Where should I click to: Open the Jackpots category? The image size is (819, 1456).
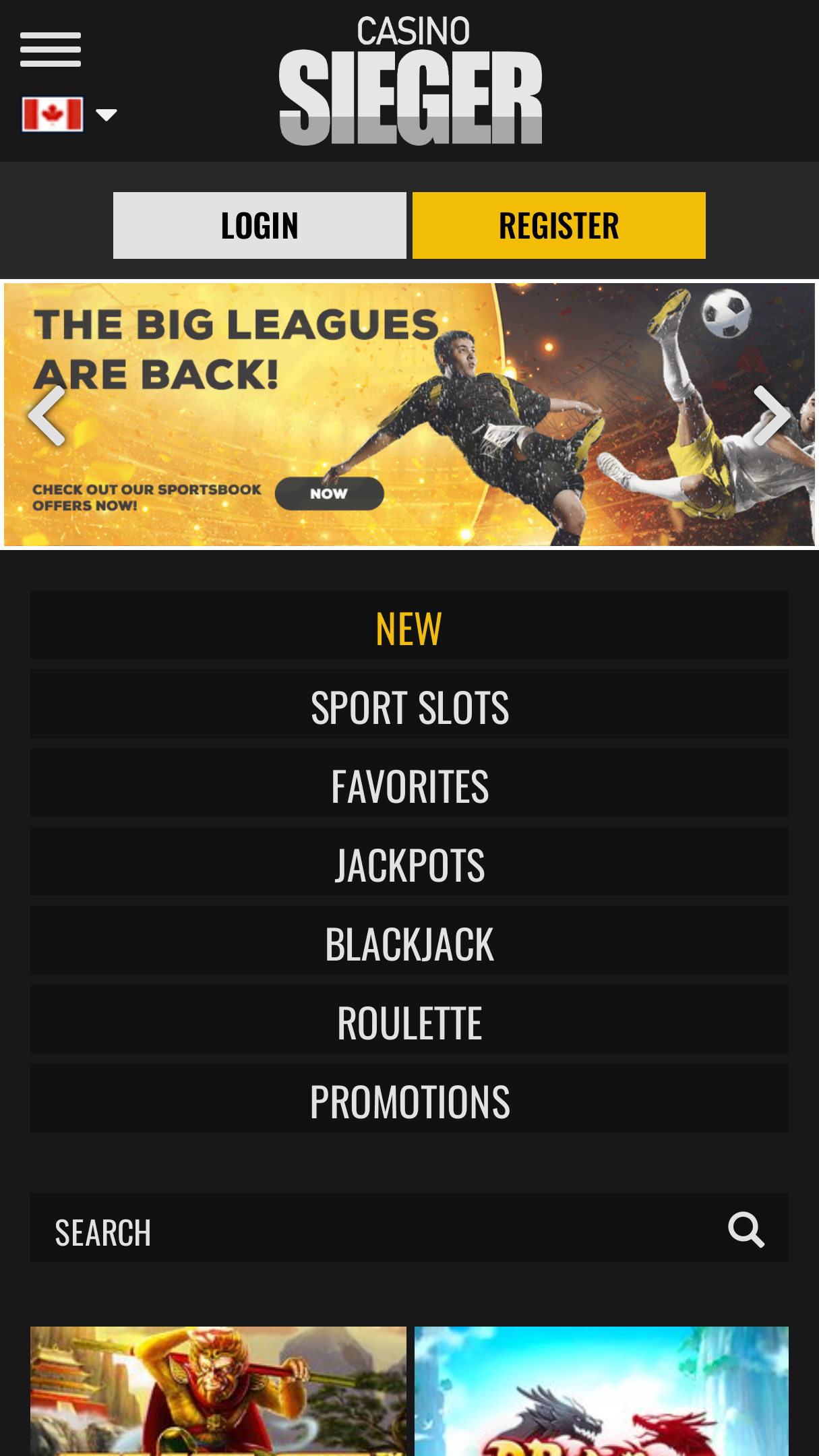tap(409, 861)
